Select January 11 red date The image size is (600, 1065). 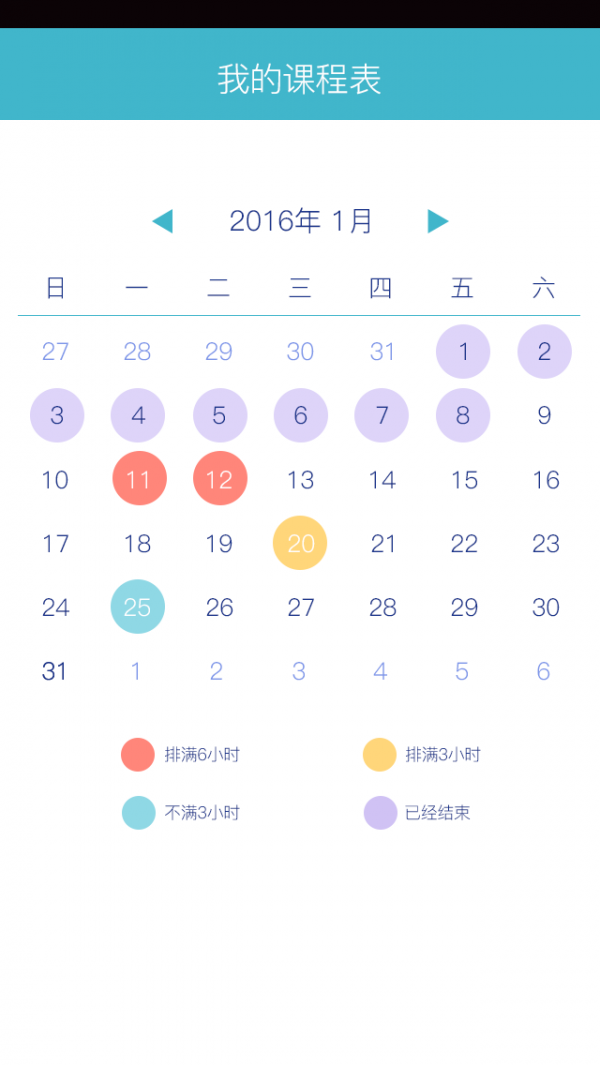click(138, 479)
